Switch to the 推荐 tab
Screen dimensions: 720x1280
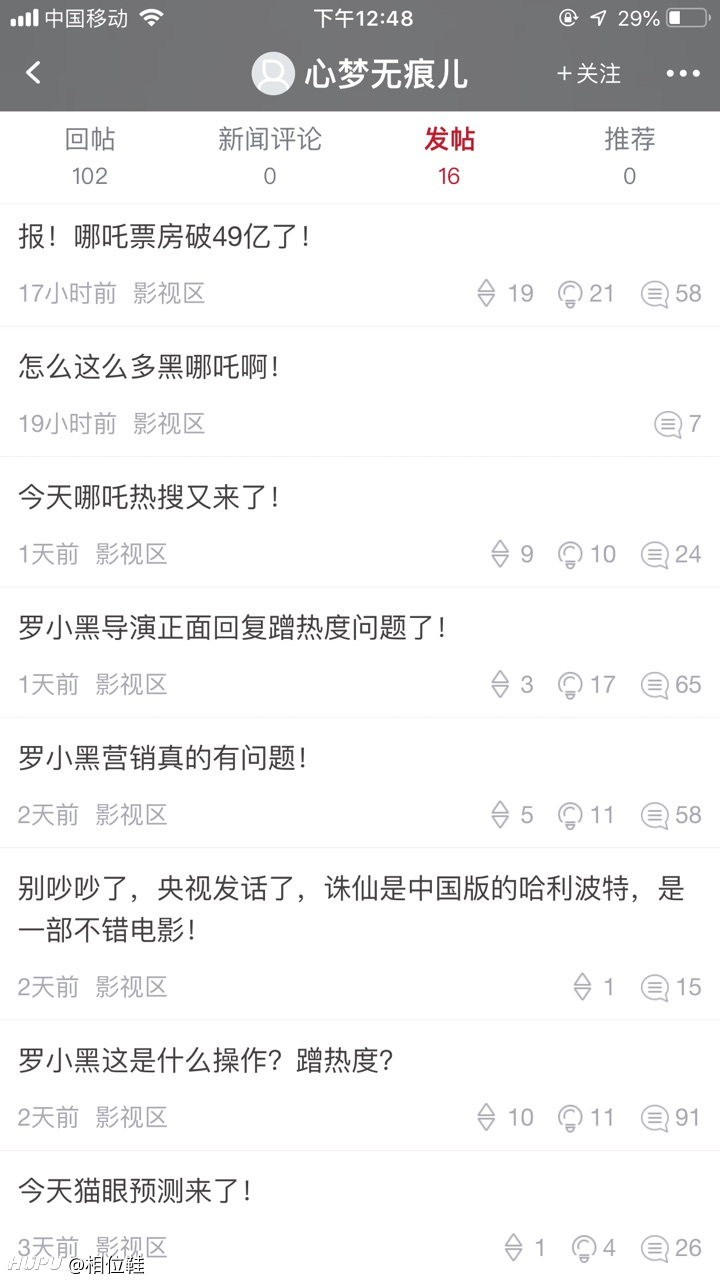click(629, 157)
